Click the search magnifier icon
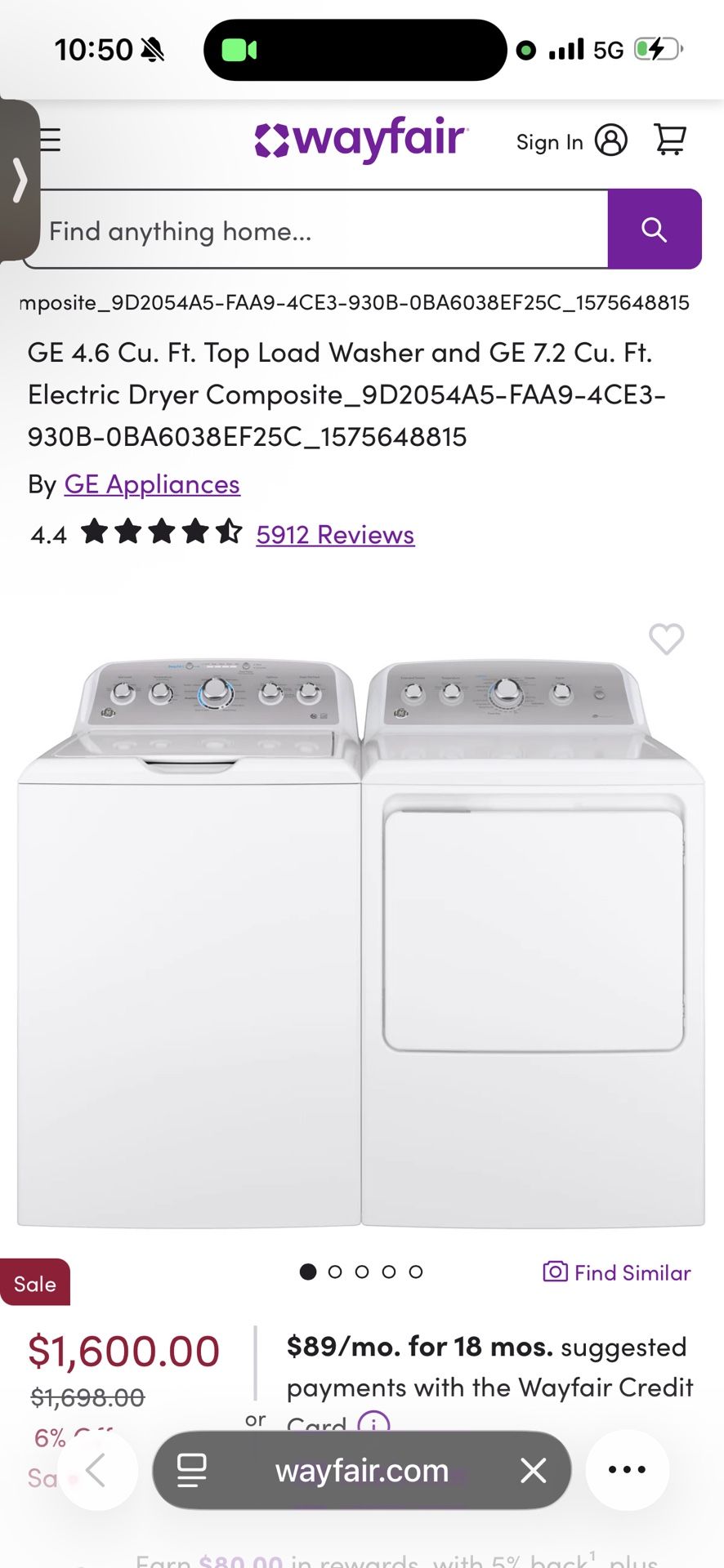Image resolution: width=724 pixels, height=1568 pixels. point(655,229)
